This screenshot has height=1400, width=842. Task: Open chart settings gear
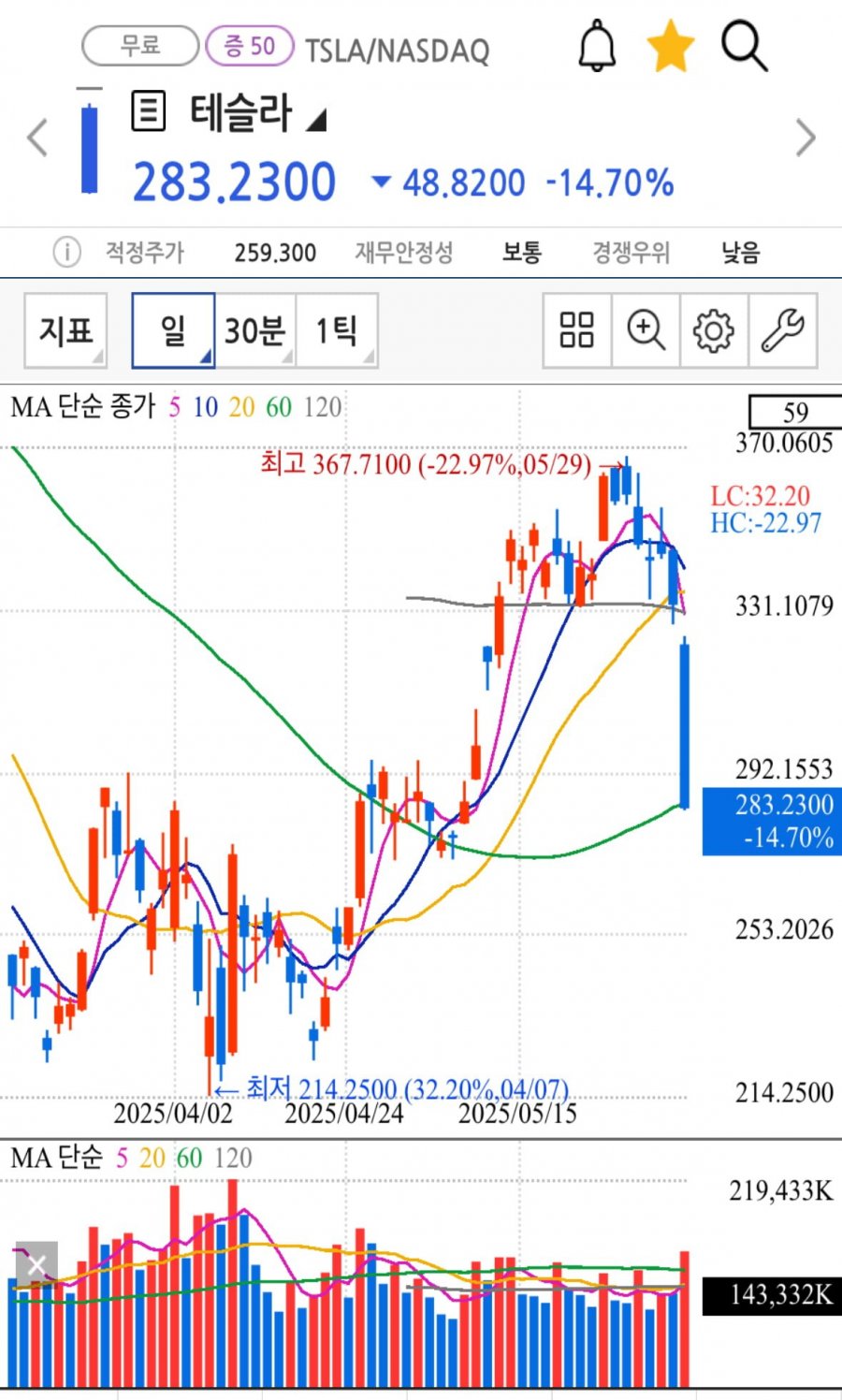point(713,330)
